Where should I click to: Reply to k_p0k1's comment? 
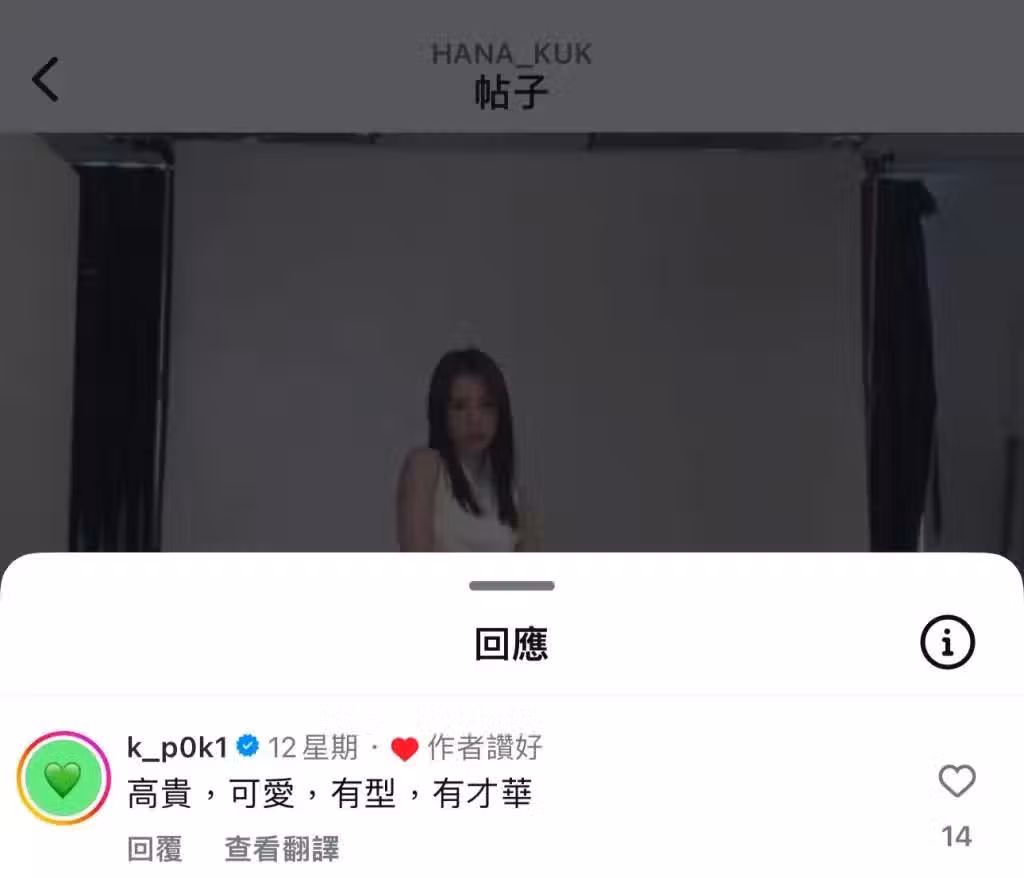155,849
